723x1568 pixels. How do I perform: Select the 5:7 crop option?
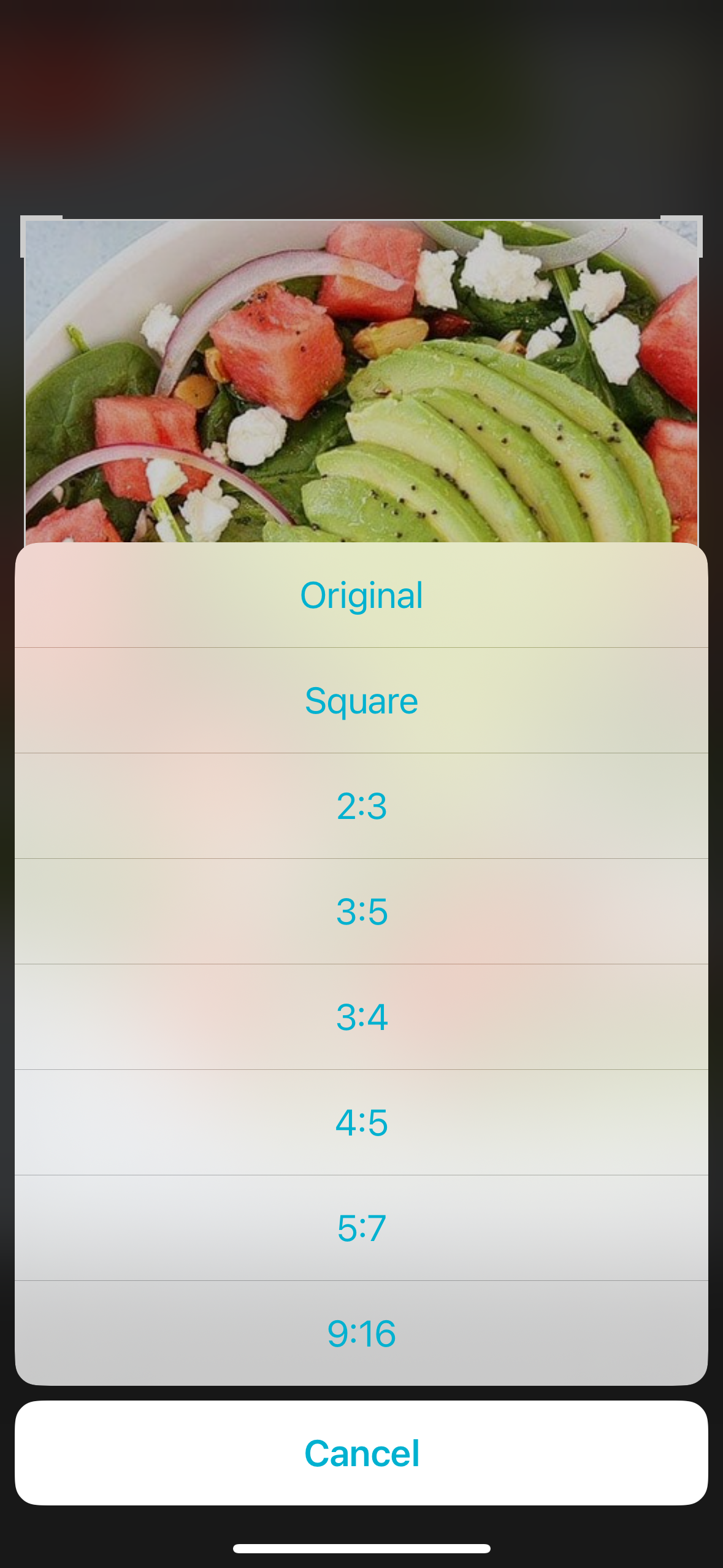361,1228
